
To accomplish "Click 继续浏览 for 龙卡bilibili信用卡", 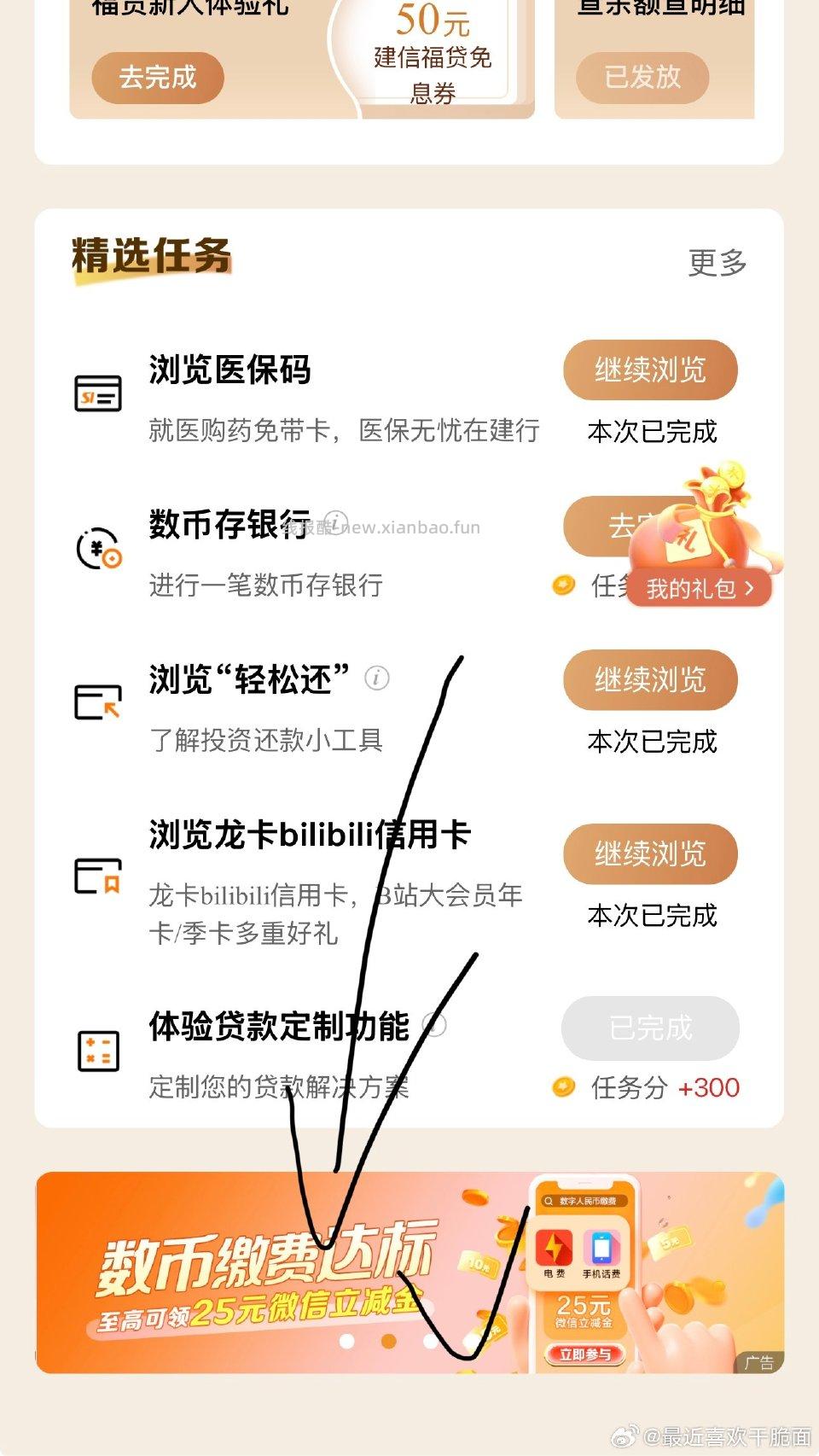I will (x=649, y=854).
